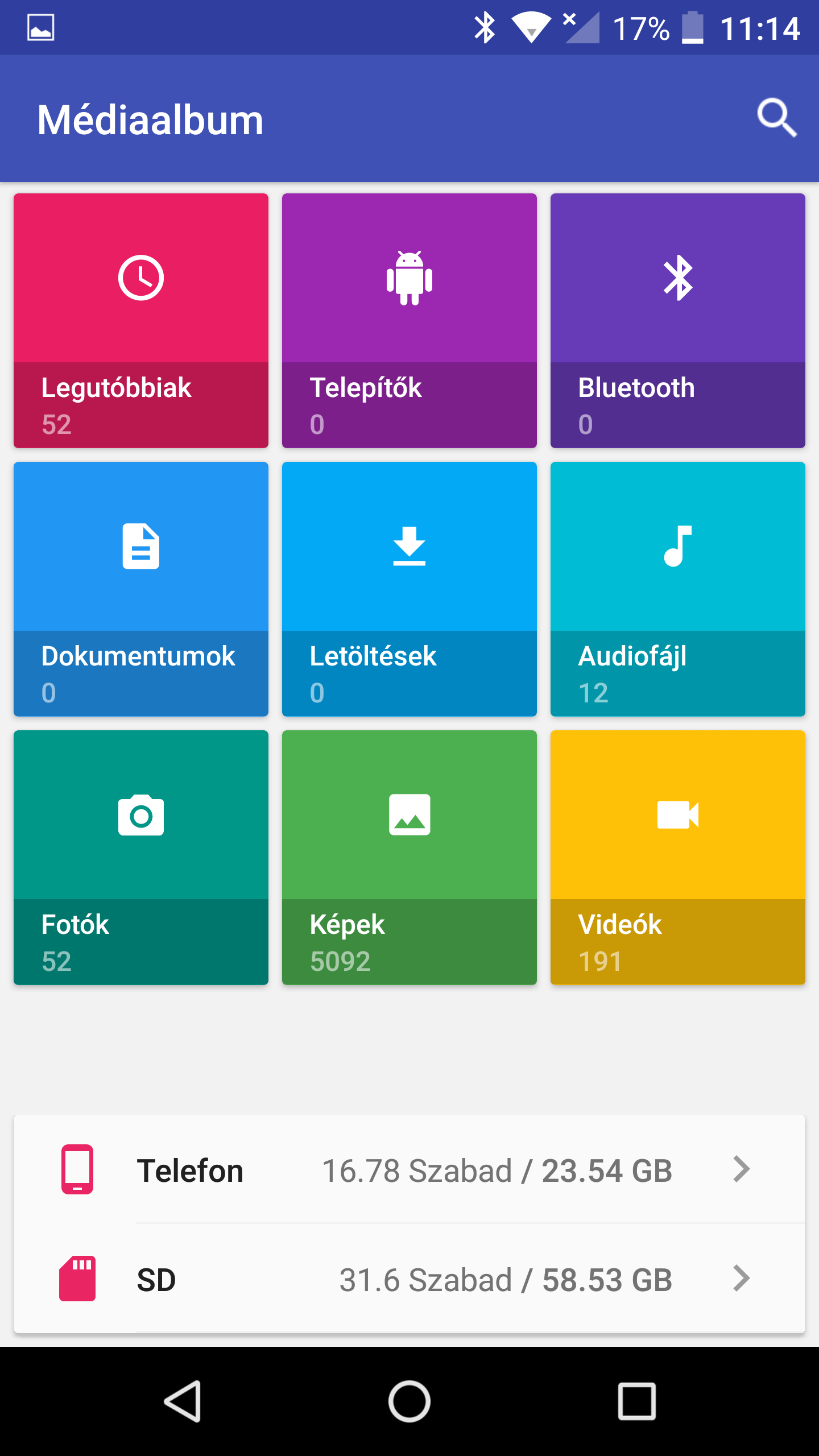Open the Képek category with 5092 items
819x1456 pixels.
[x=409, y=858]
